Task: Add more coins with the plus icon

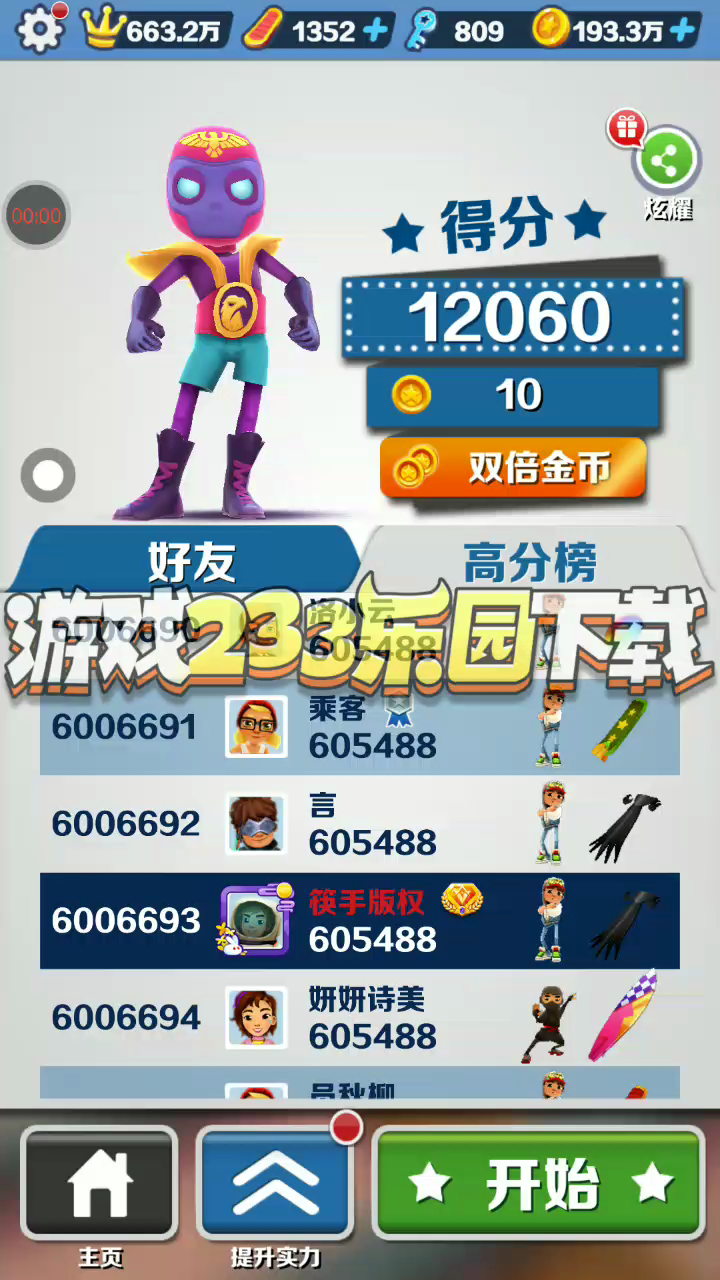Action: (683, 31)
